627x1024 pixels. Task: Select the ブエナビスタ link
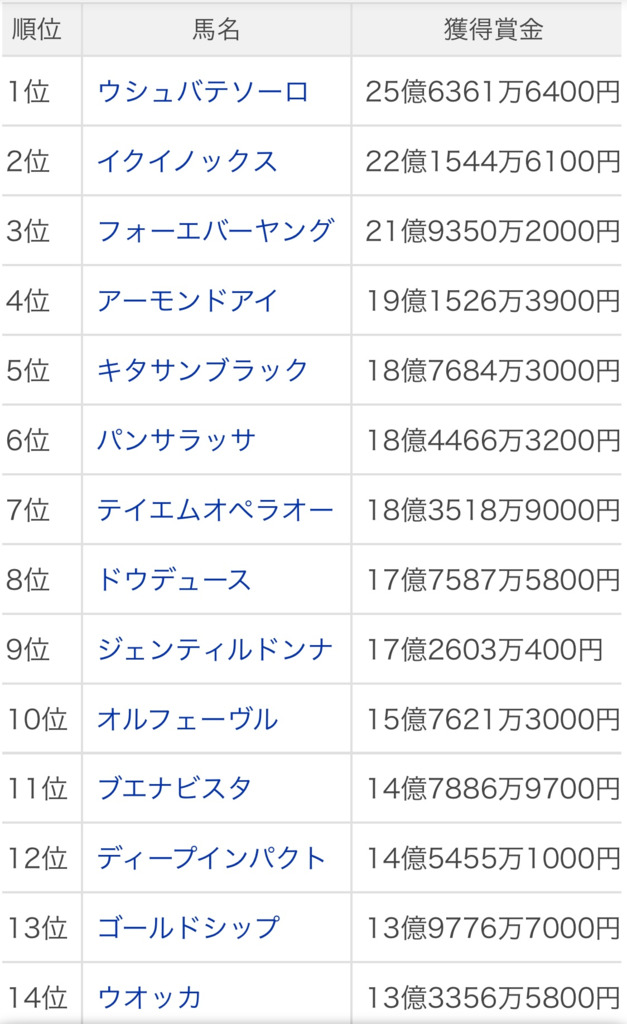[x=174, y=788]
